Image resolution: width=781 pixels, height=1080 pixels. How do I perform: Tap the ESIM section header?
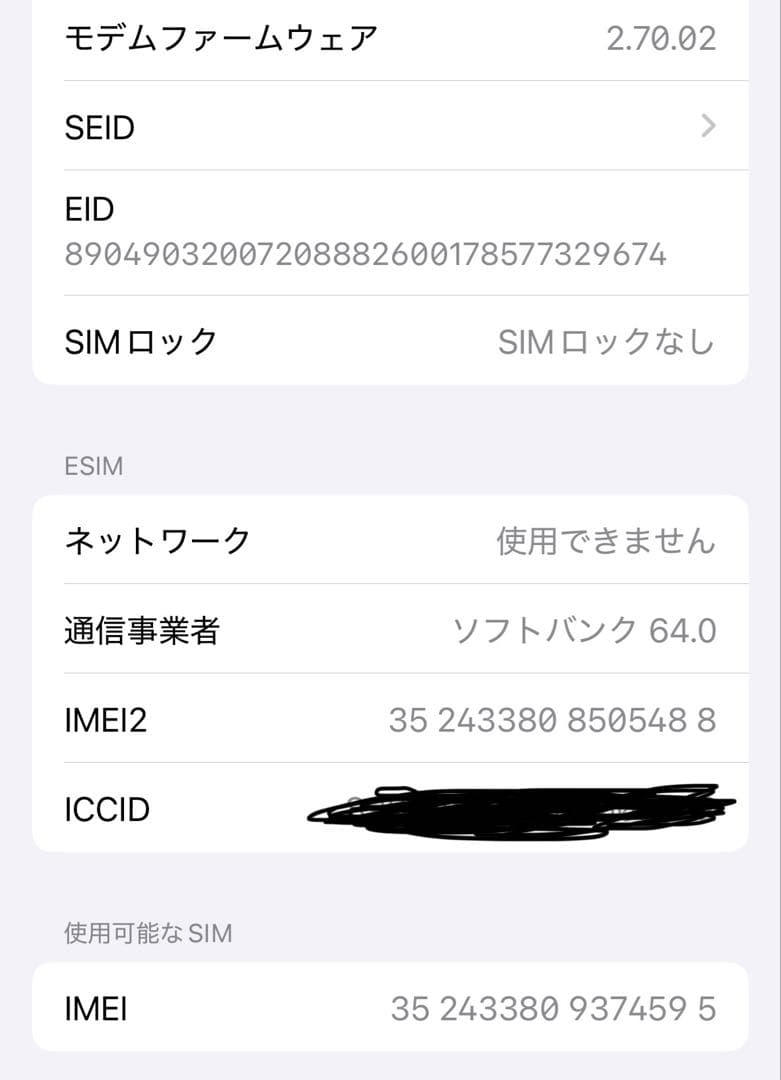tap(95, 466)
